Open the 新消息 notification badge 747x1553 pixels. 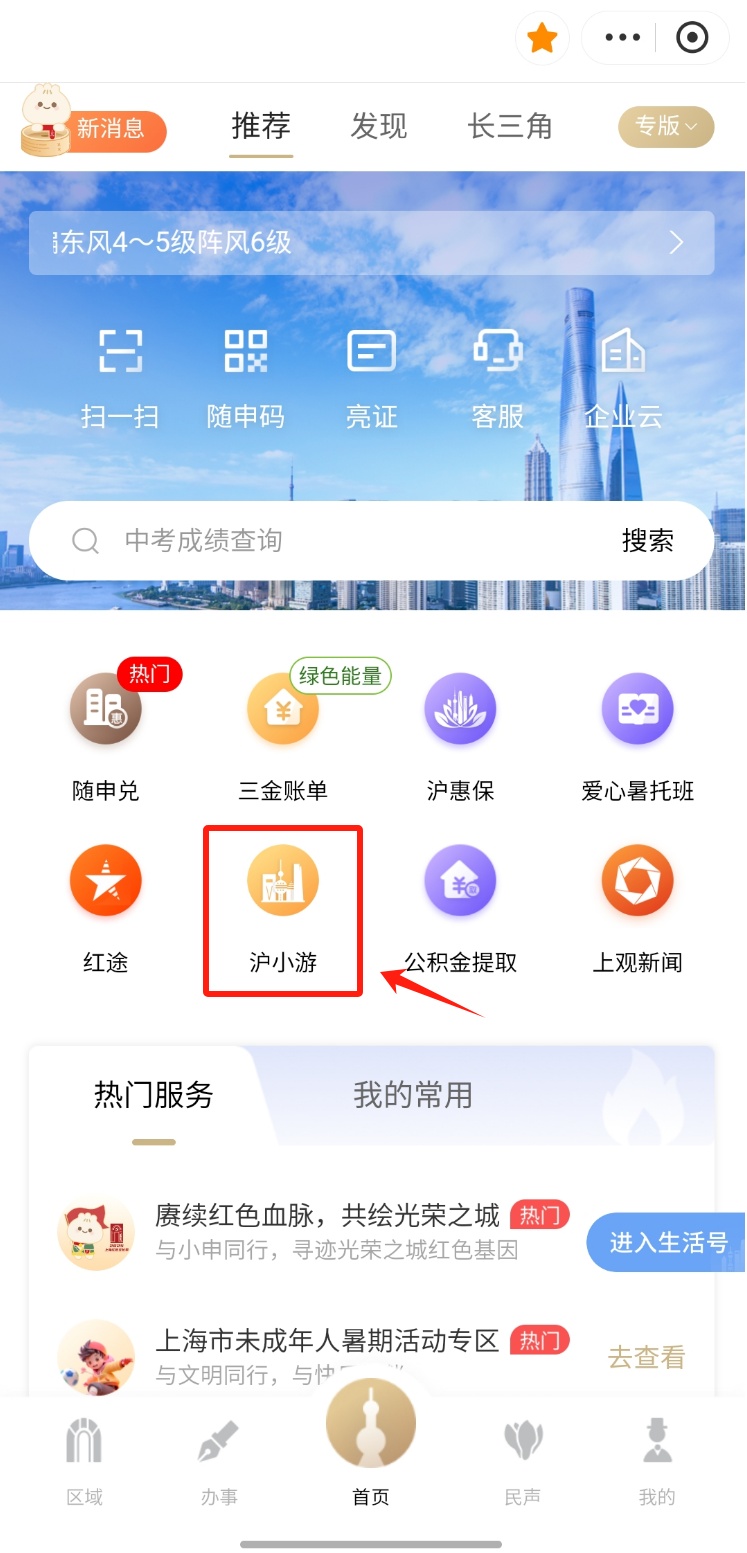(111, 129)
